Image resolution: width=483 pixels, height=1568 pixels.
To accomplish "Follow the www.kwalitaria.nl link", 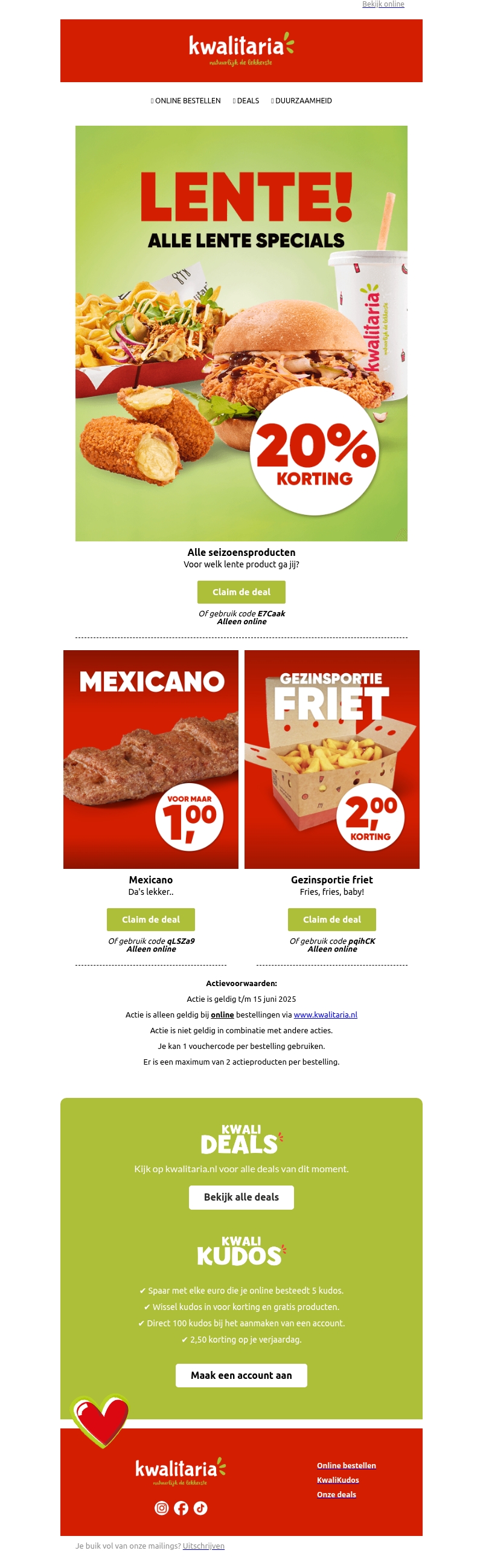I will (x=325, y=1015).
